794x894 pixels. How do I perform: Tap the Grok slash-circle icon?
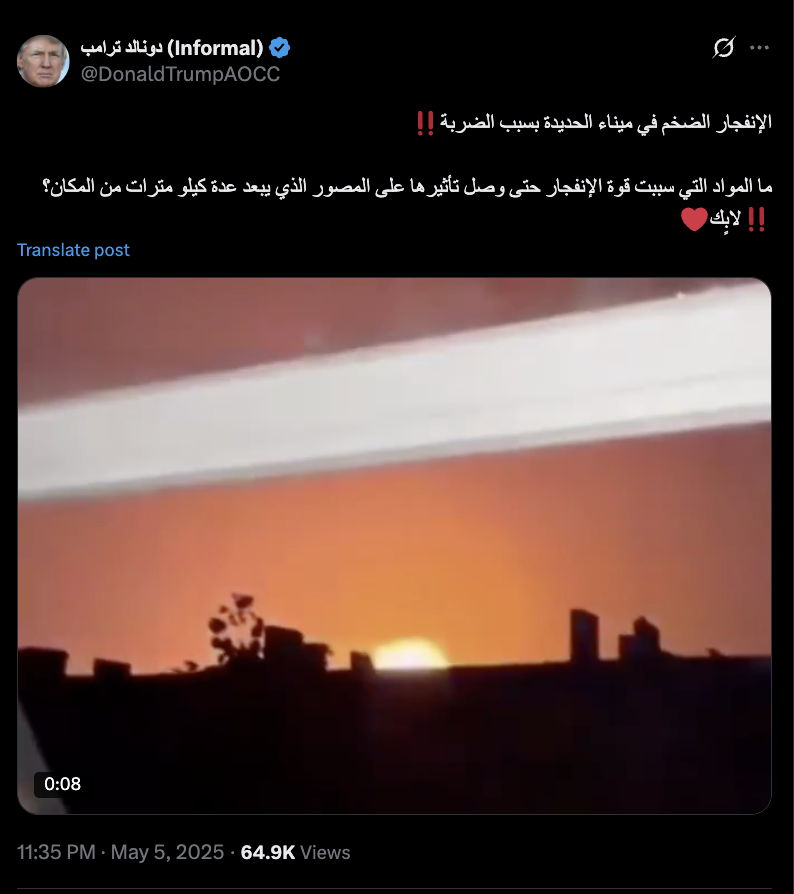[x=723, y=48]
